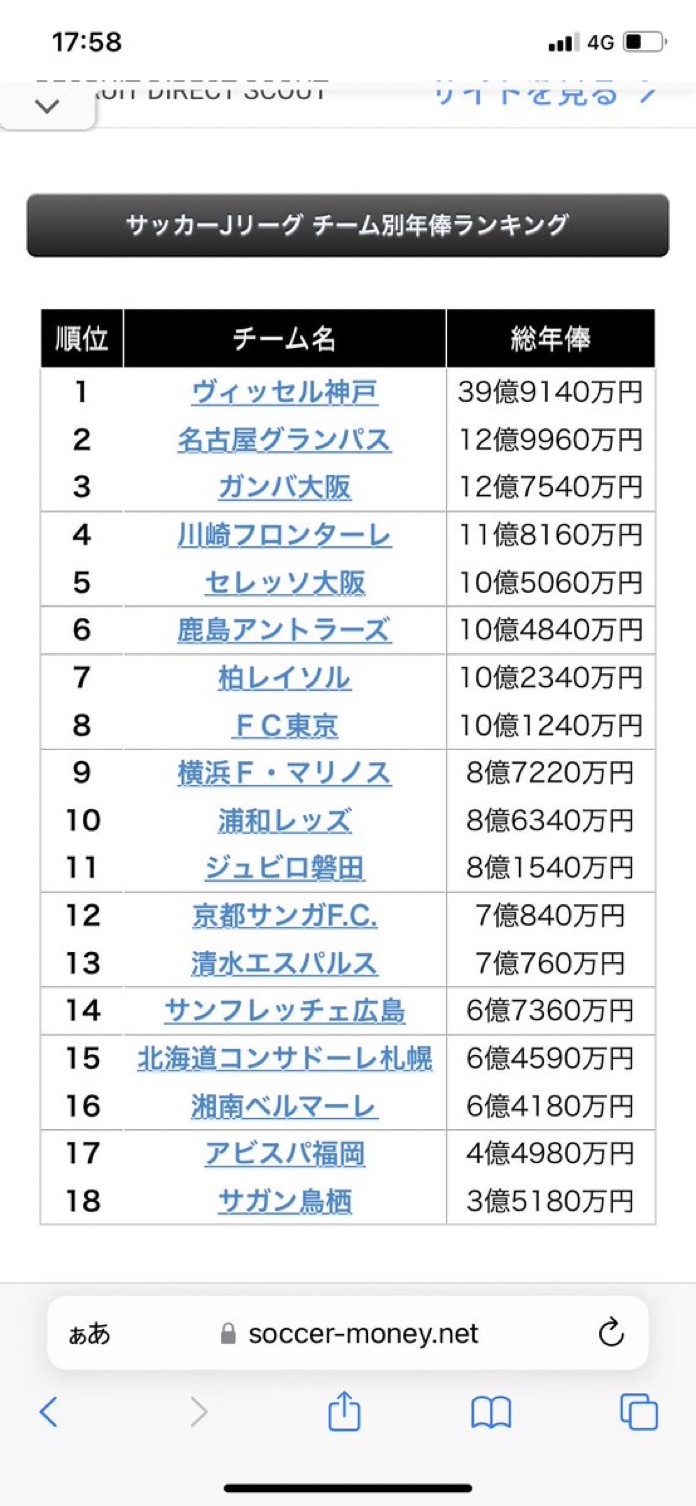The height and width of the screenshot is (1506, 696).
Task: Share this page
Action: [343, 1411]
